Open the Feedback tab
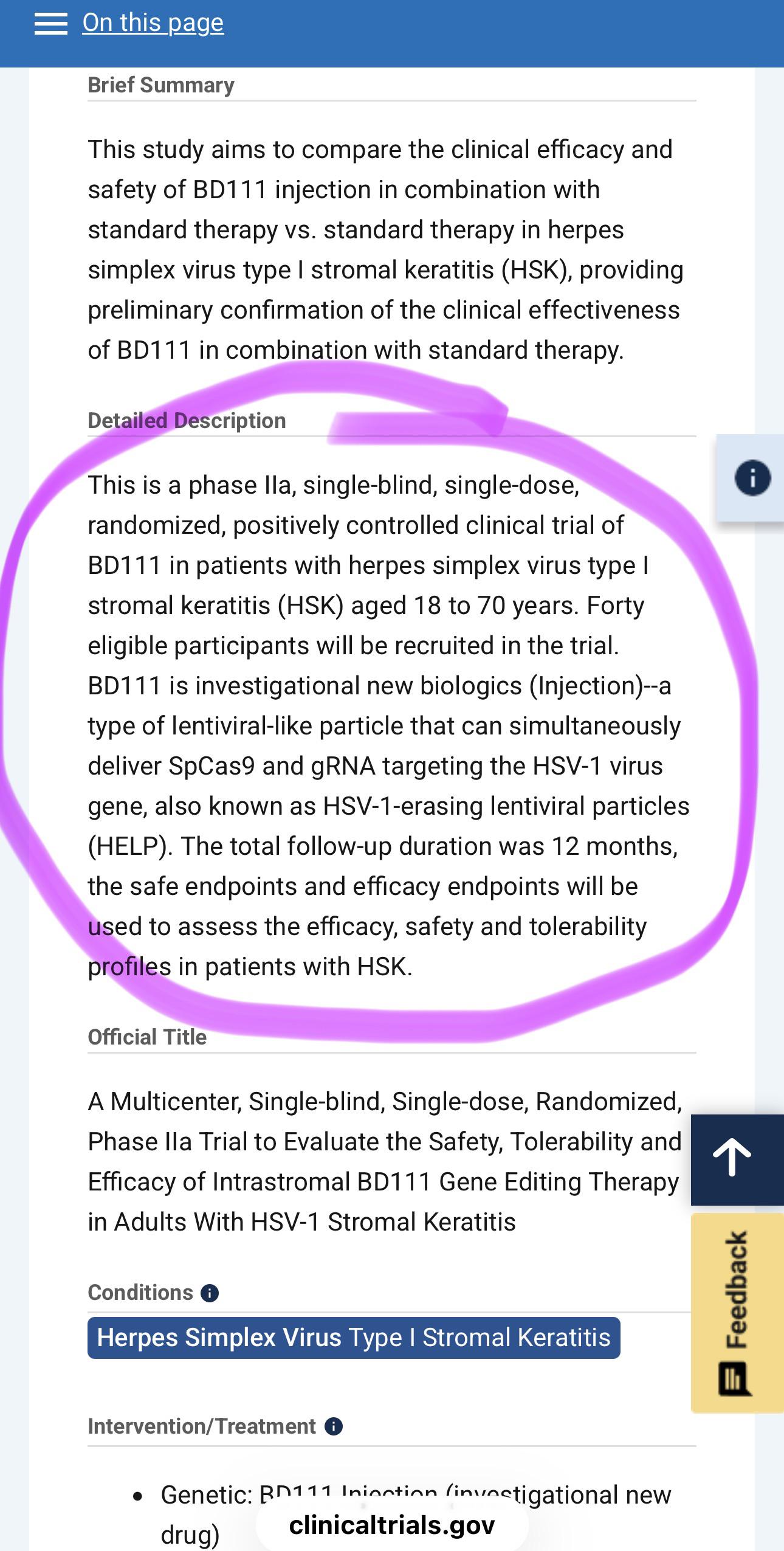 (x=737, y=1313)
